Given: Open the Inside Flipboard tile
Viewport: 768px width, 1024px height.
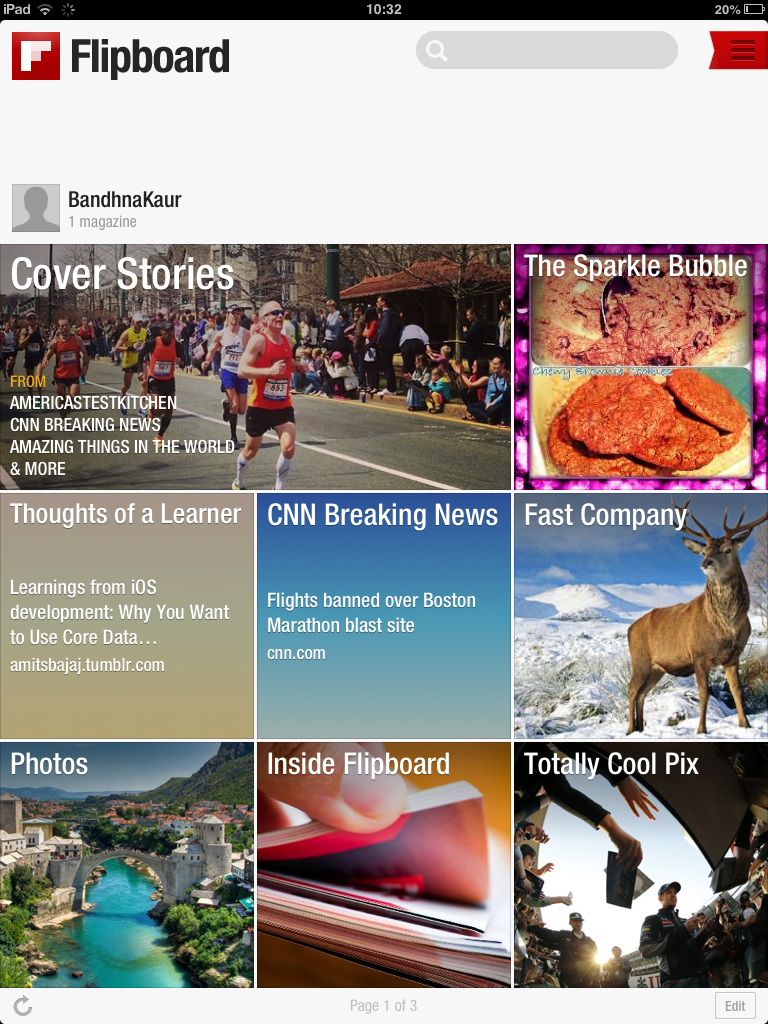Looking at the screenshot, I should (x=384, y=865).
